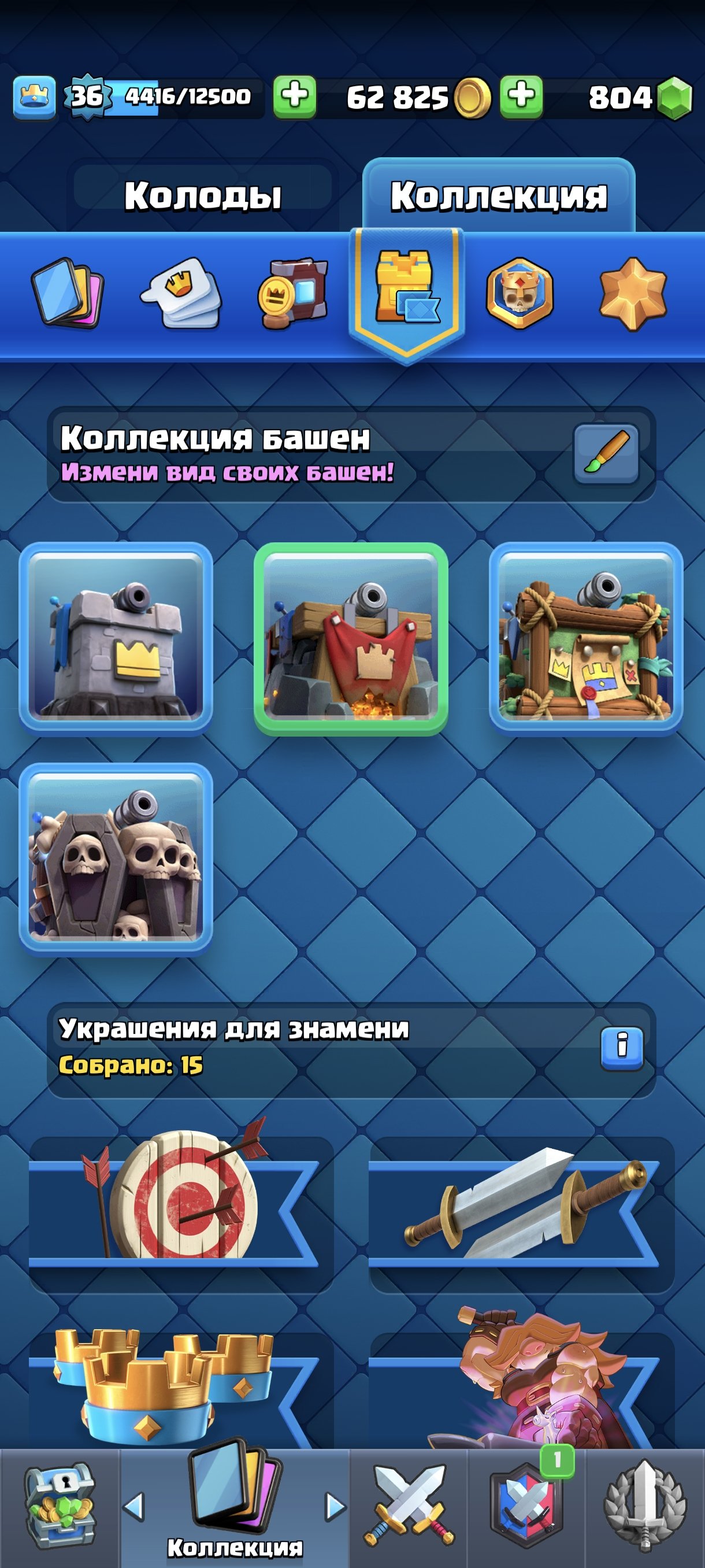705x1568 pixels.
Task: Go to the battle crossed swords tab
Action: (x=409, y=1506)
